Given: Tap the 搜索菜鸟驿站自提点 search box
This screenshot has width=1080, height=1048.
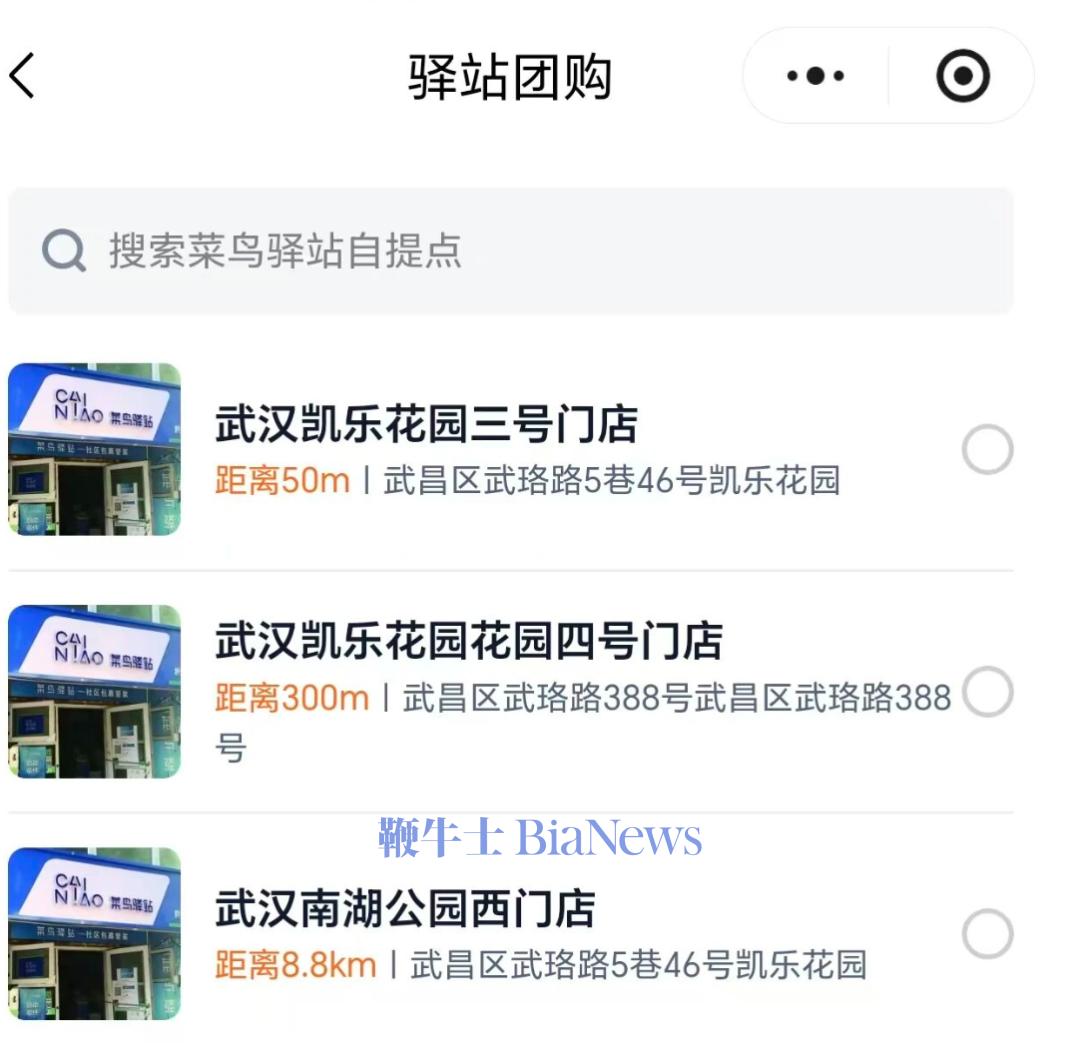Looking at the screenshot, I should click(510, 251).
